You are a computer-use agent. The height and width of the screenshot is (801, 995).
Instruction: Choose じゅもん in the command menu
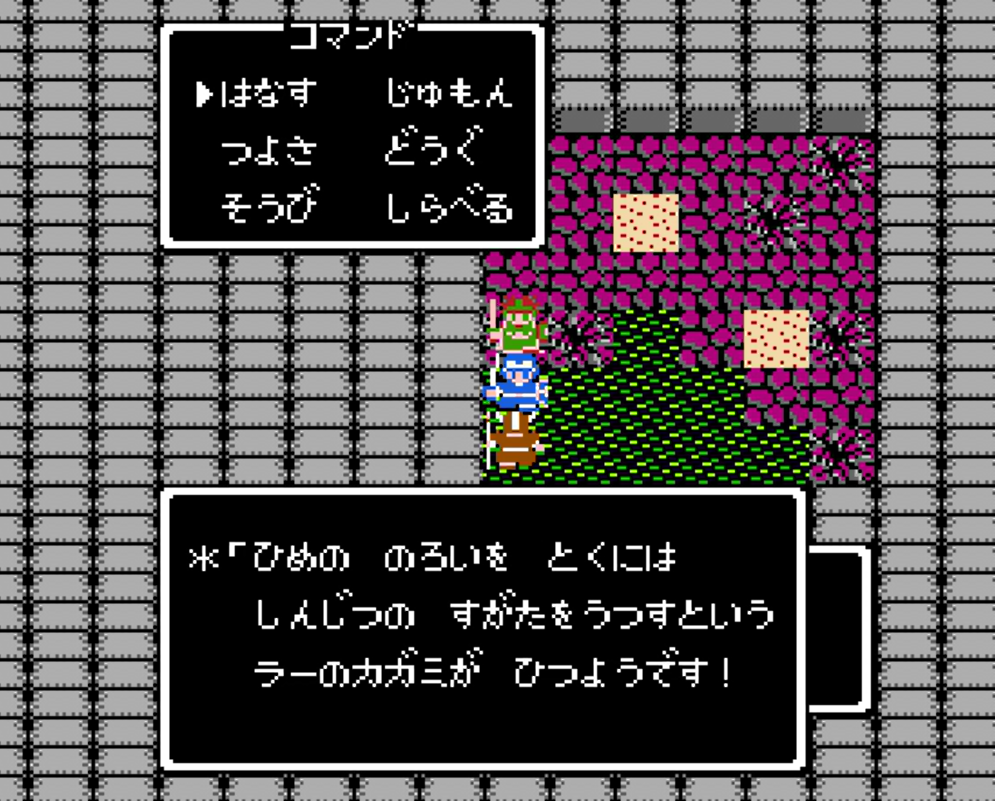click(447, 93)
